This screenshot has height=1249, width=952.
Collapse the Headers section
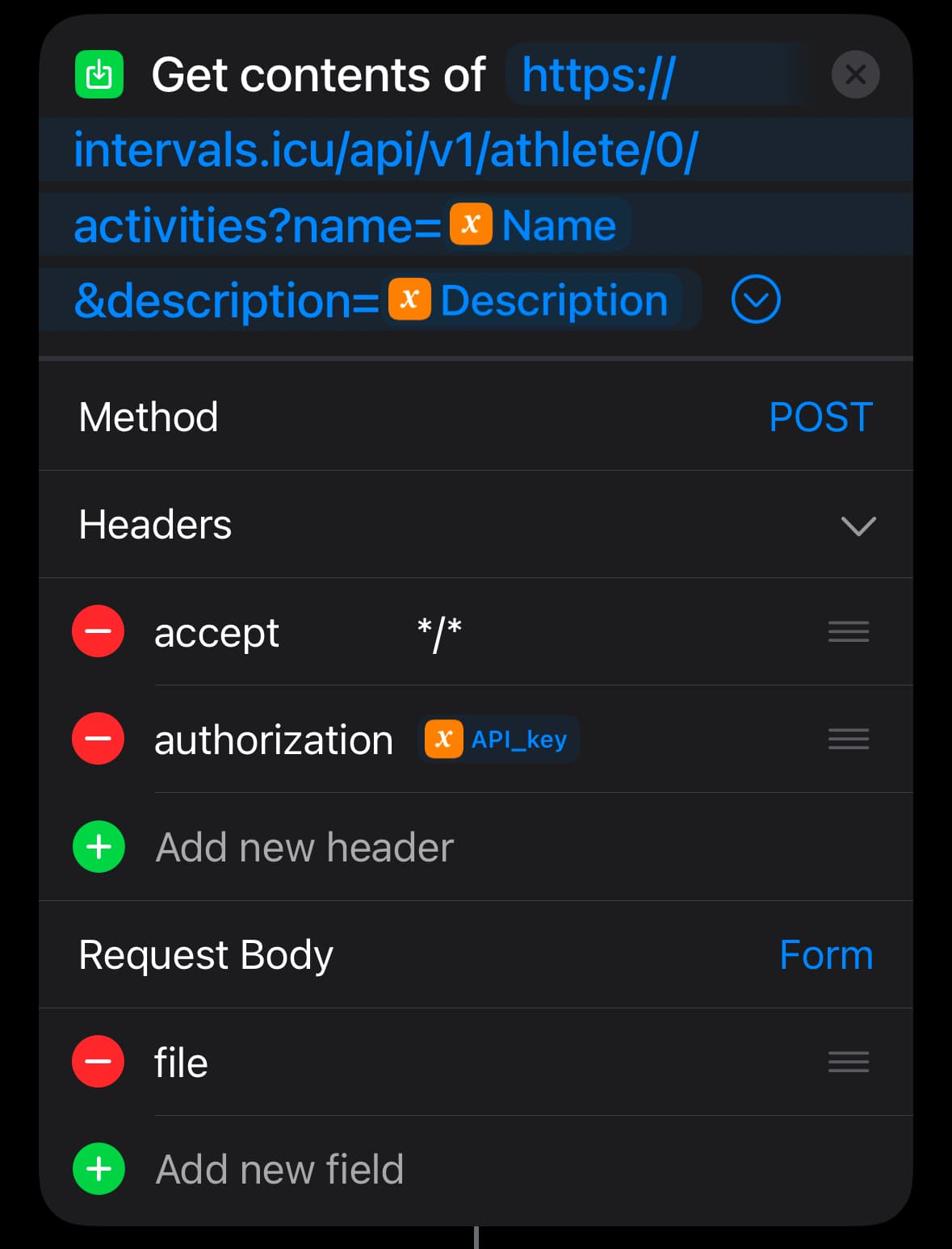(858, 526)
